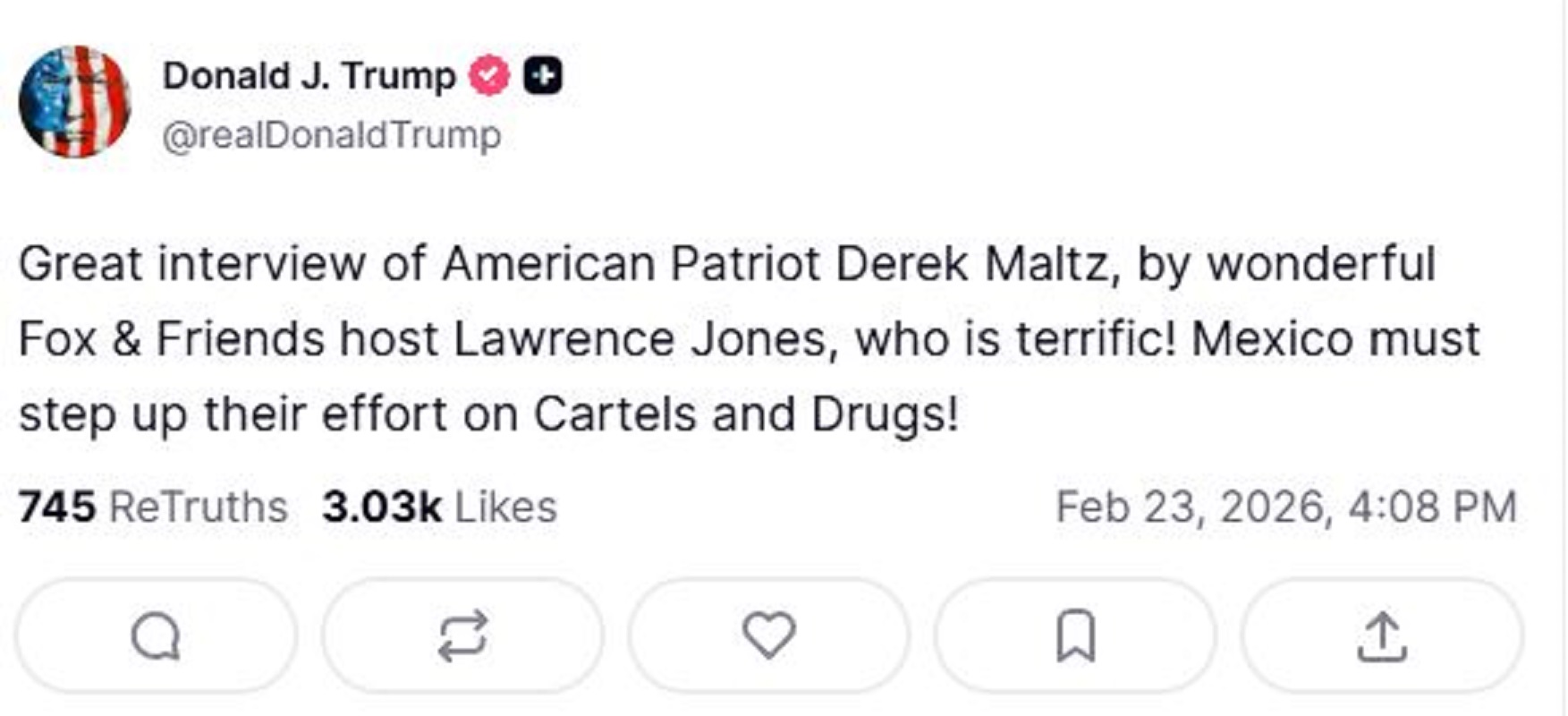Like the post with the heart icon
Image resolution: width=1568 pixels, height=716 pixels.
pyautogui.click(x=768, y=635)
